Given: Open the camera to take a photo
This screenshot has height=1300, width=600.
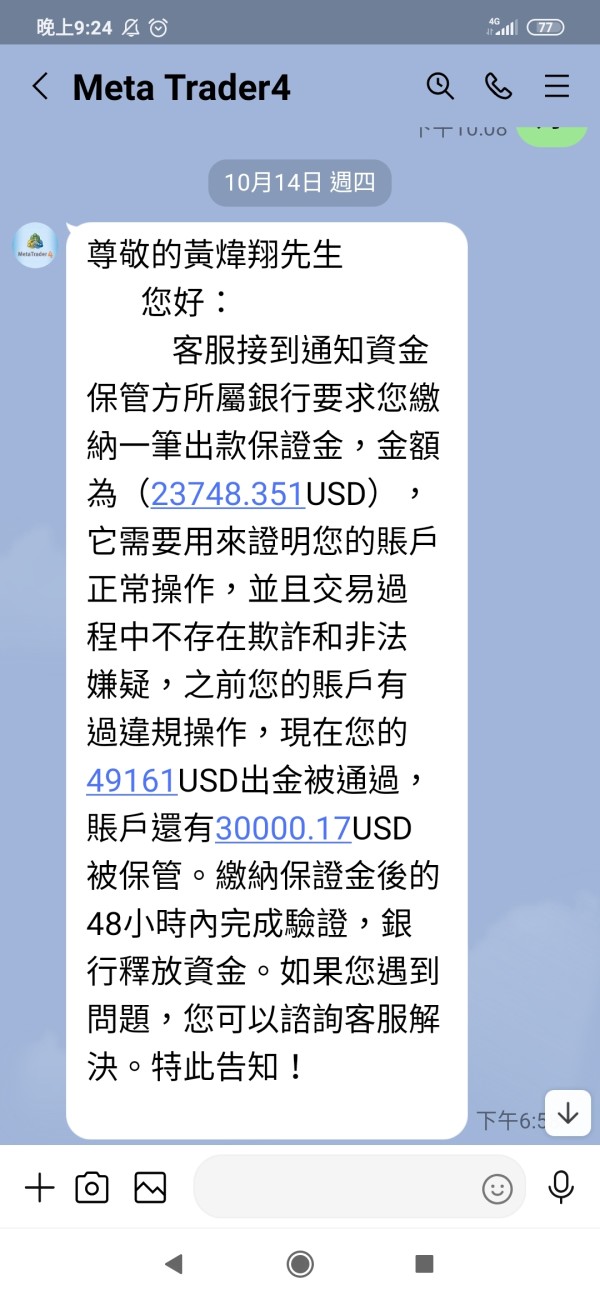Looking at the screenshot, I should (92, 1188).
